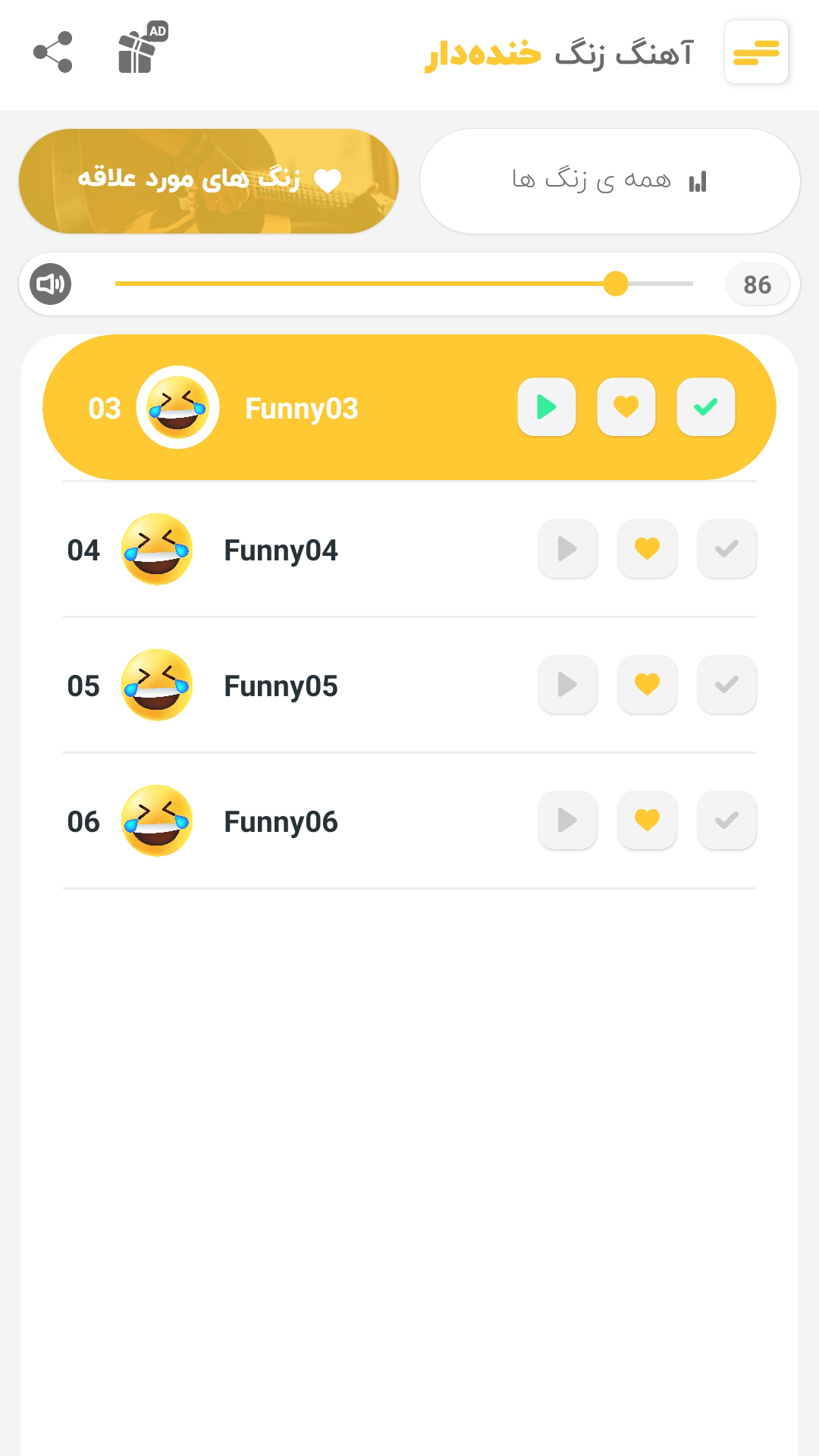Tap heart icon on Funny06

(x=647, y=820)
